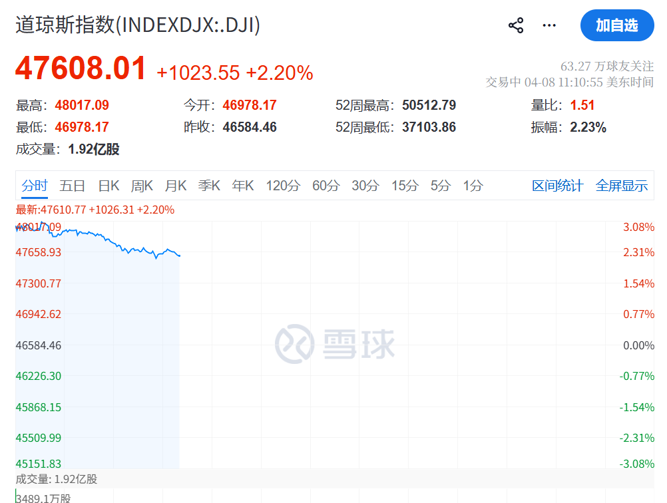This screenshot has height=503, width=667.
Task: Select the 30分 interval
Action: click(x=365, y=186)
